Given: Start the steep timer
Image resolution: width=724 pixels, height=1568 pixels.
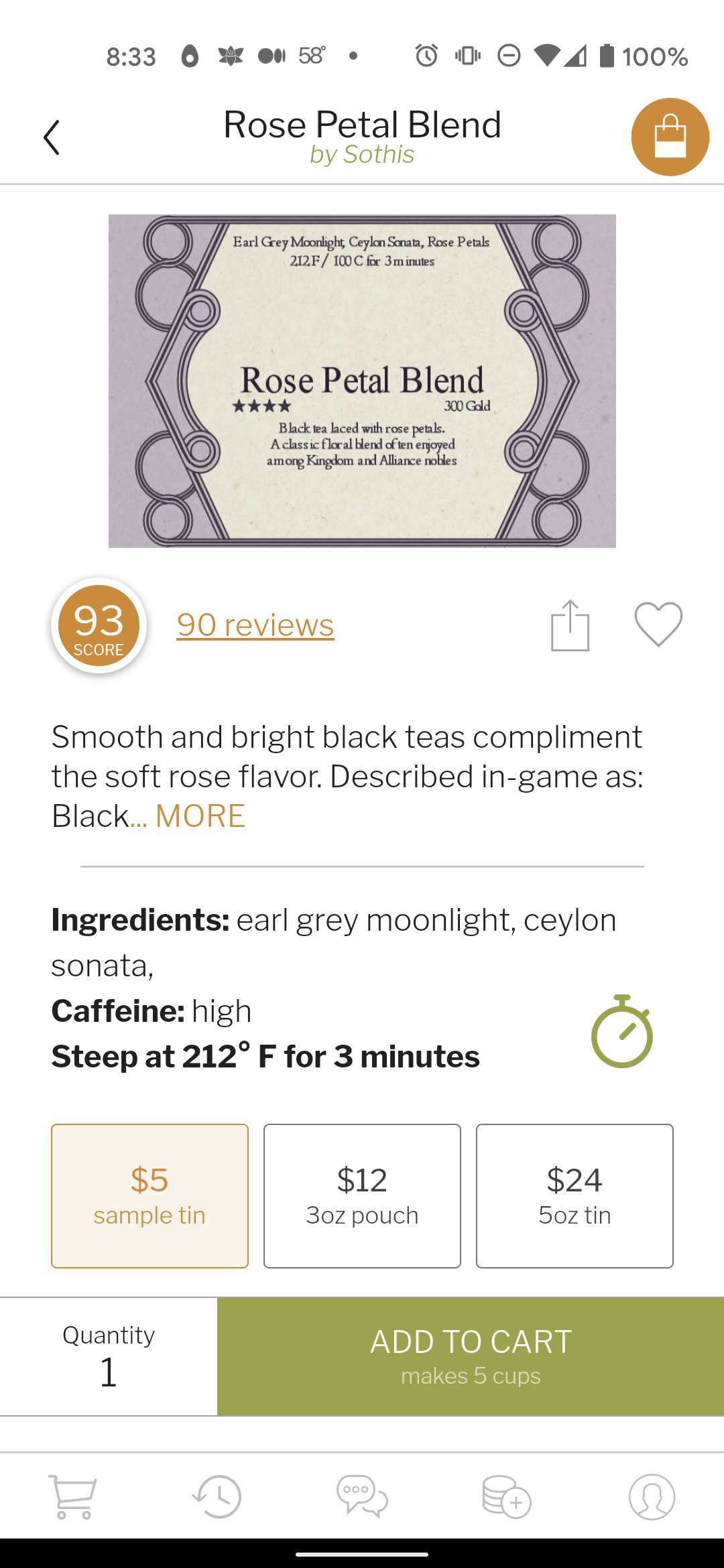Looking at the screenshot, I should coord(621,1032).
